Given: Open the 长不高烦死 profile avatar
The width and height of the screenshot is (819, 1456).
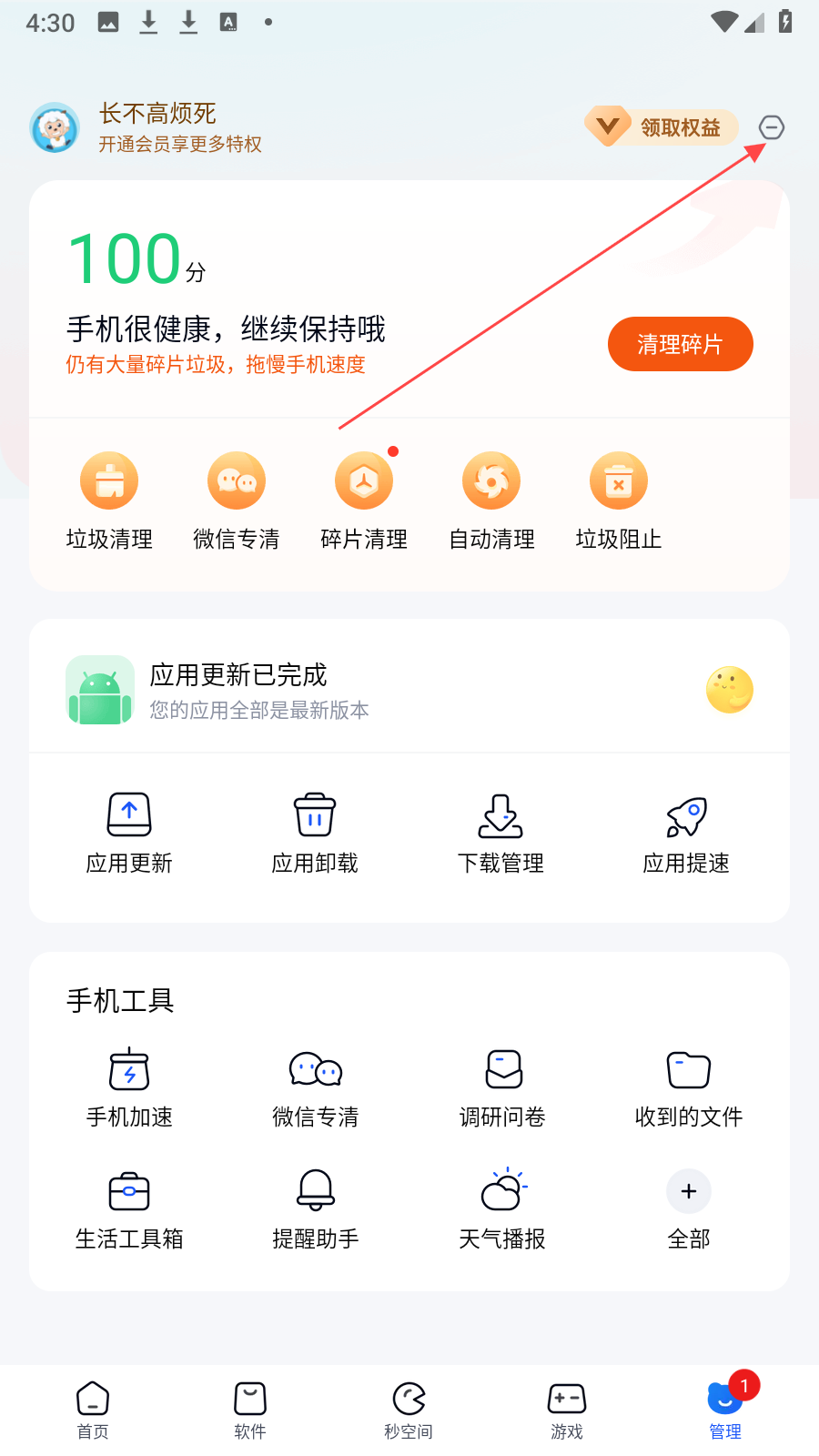Looking at the screenshot, I should point(56,127).
